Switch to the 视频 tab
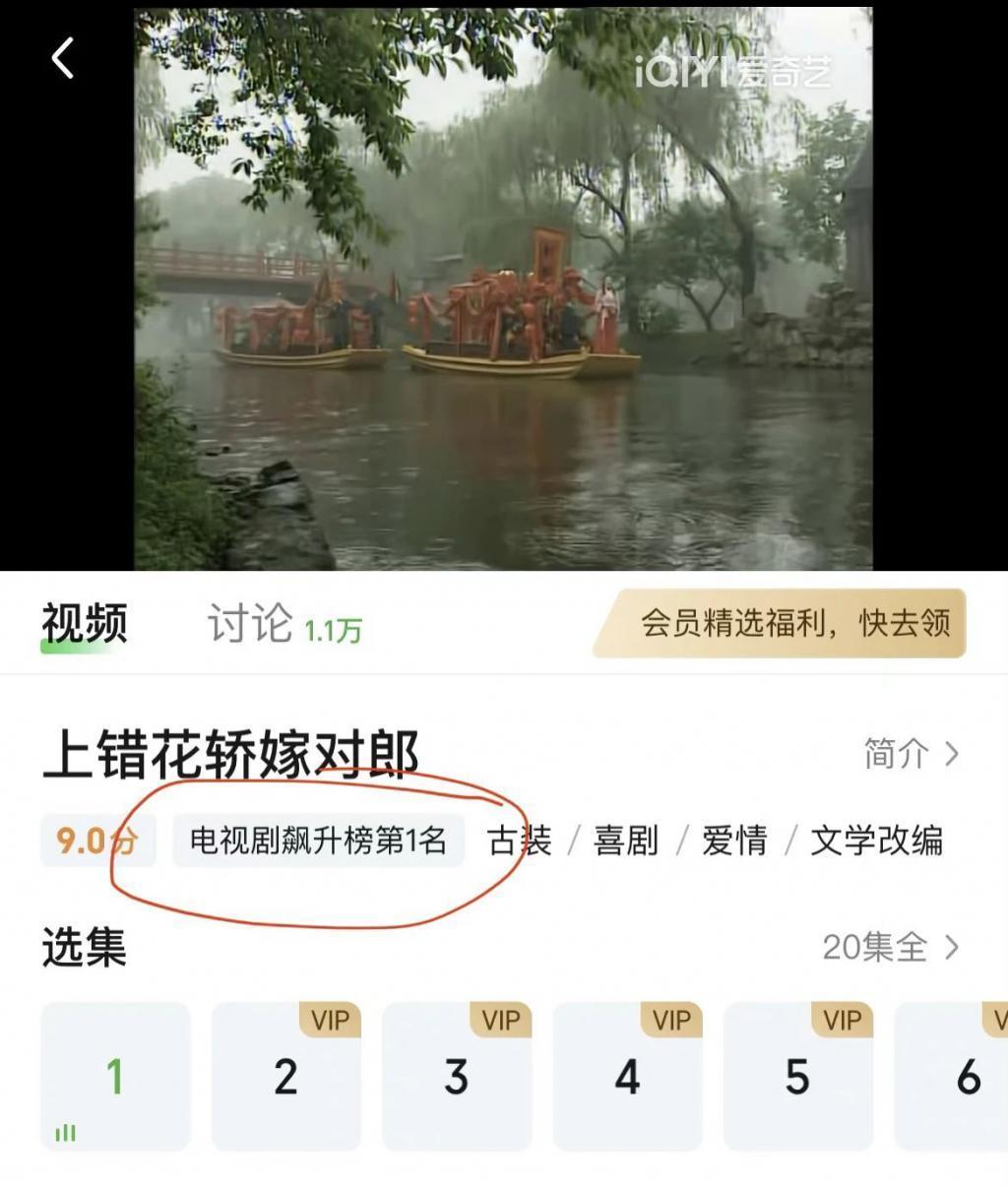 [x=83, y=620]
